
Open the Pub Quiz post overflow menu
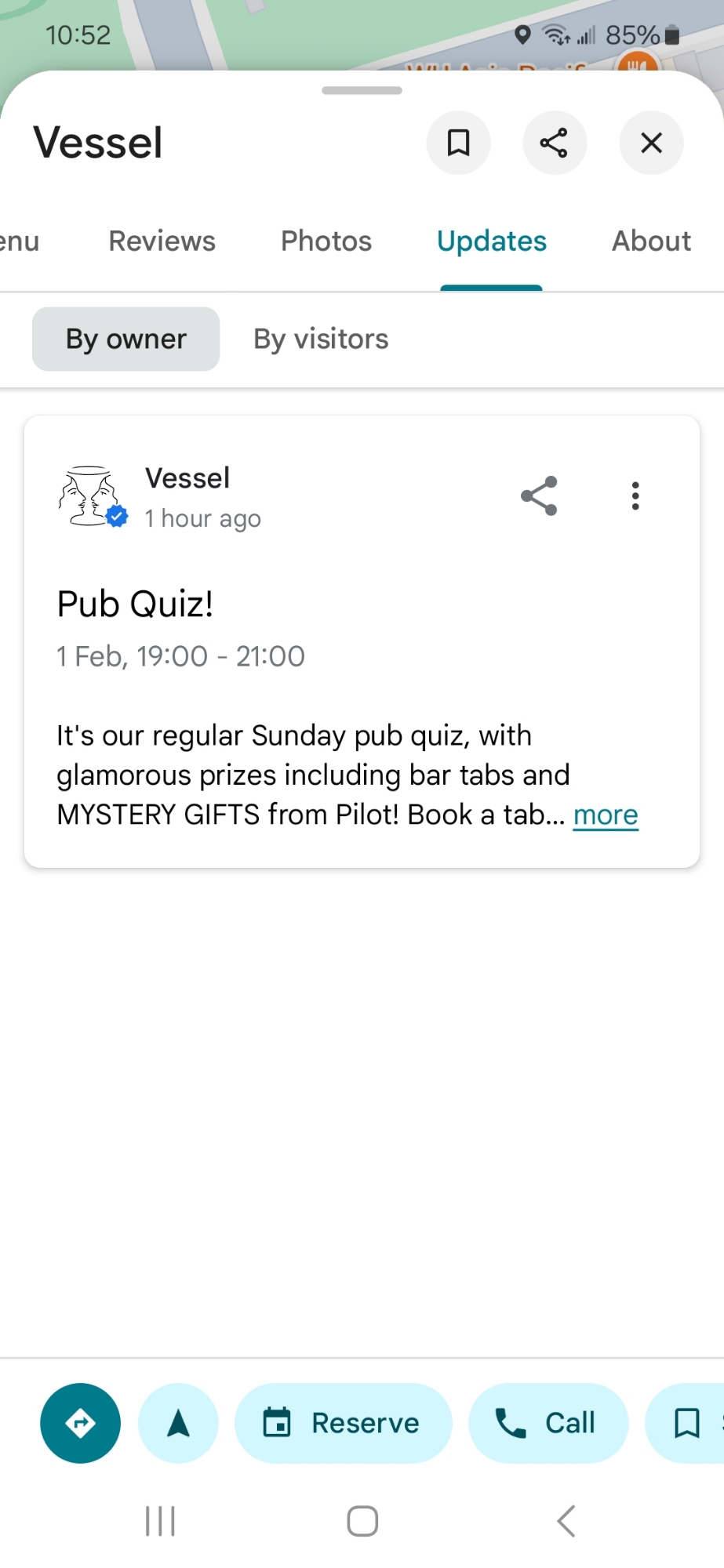pos(635,495)
